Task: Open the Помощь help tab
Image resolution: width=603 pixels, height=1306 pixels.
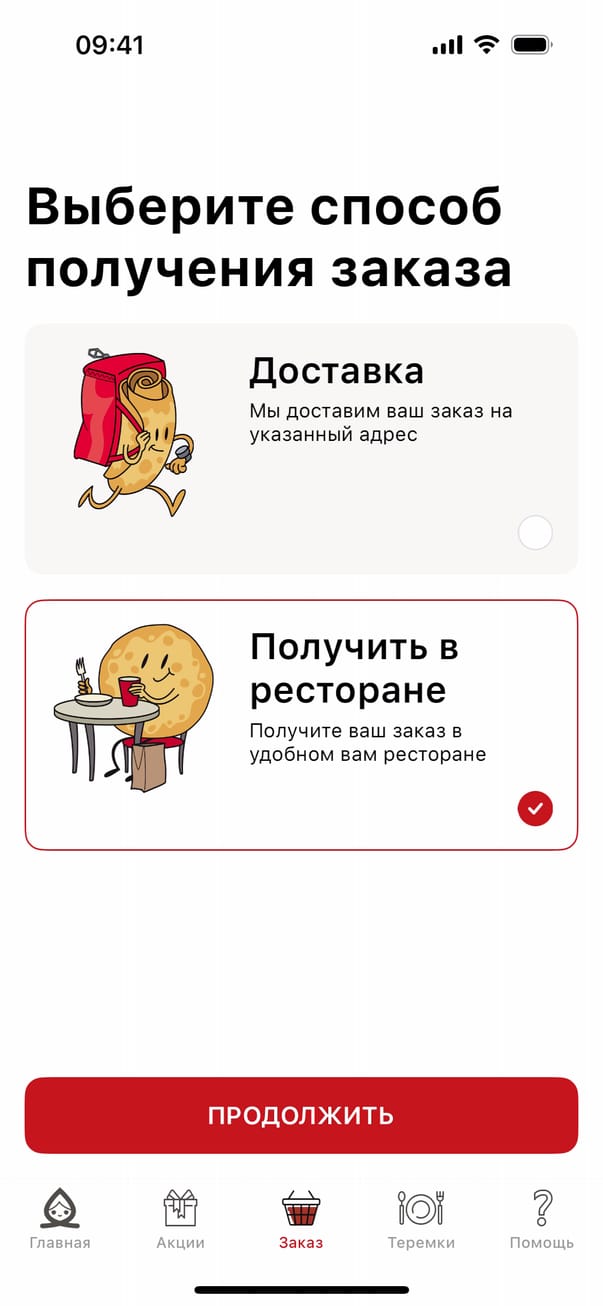Action: (542, 1220)
